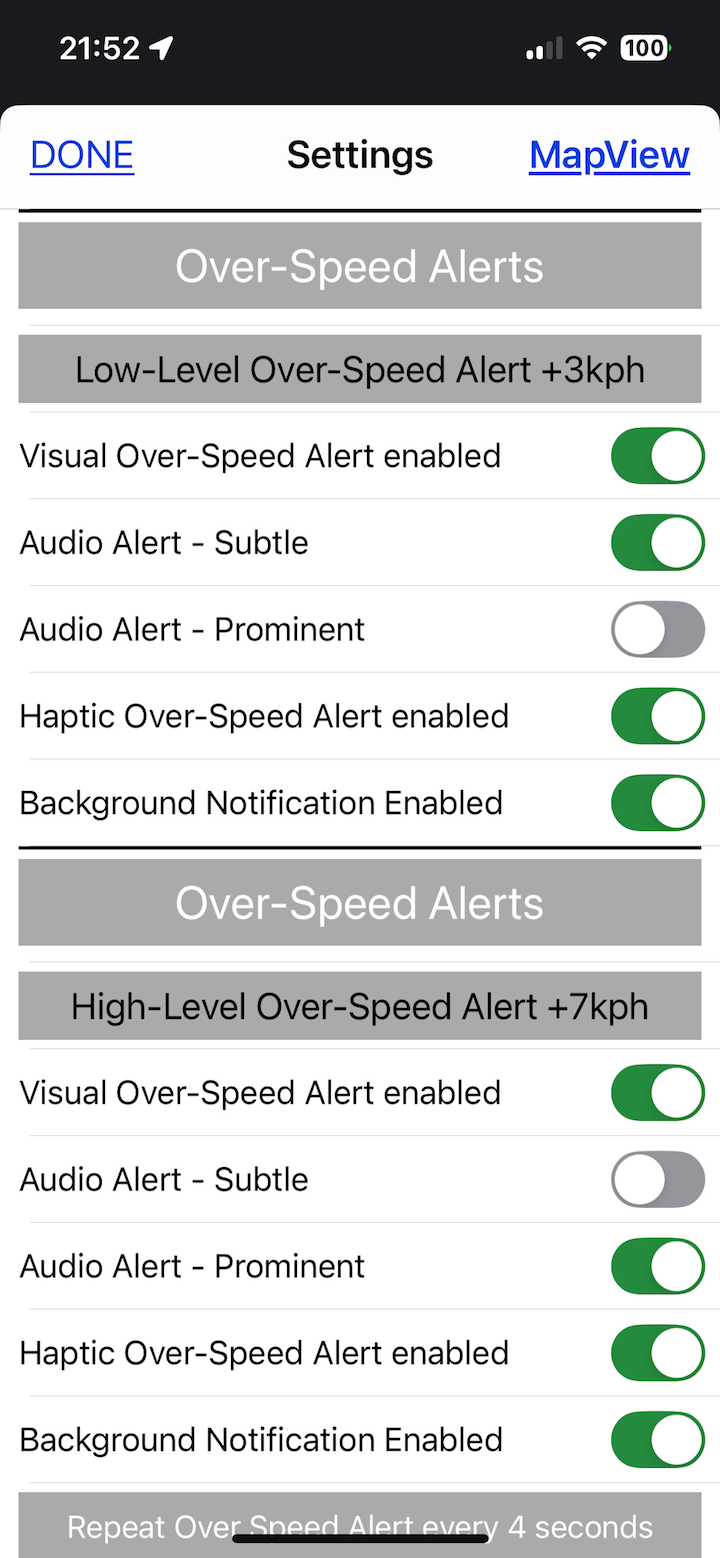720x1558 pixels.
Task: Switch off low-level Background Notification
Action: 658,803
